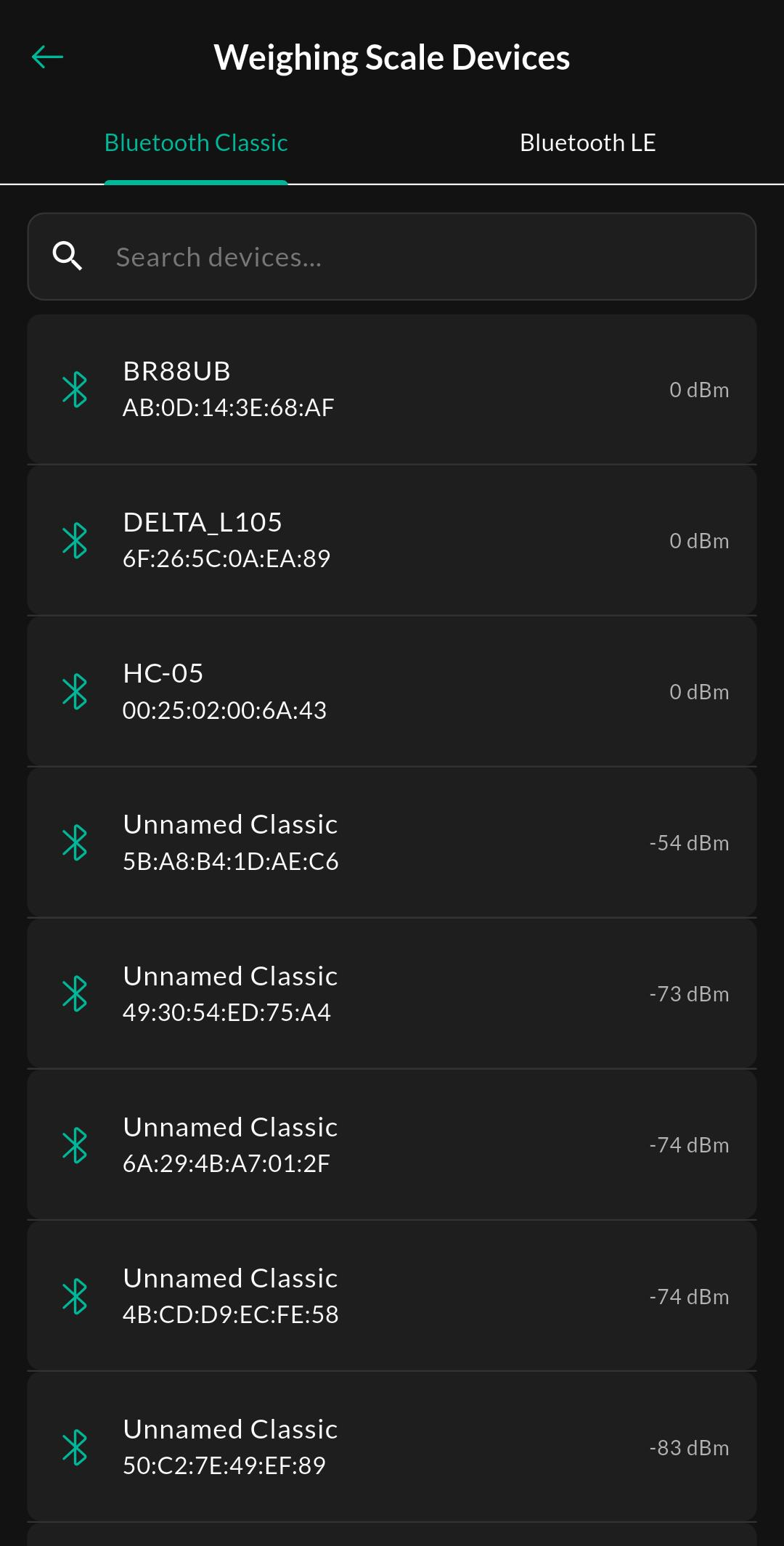Open the Unnamed Classic device 5B:A8:B4:1D:AE:C6

392,842
